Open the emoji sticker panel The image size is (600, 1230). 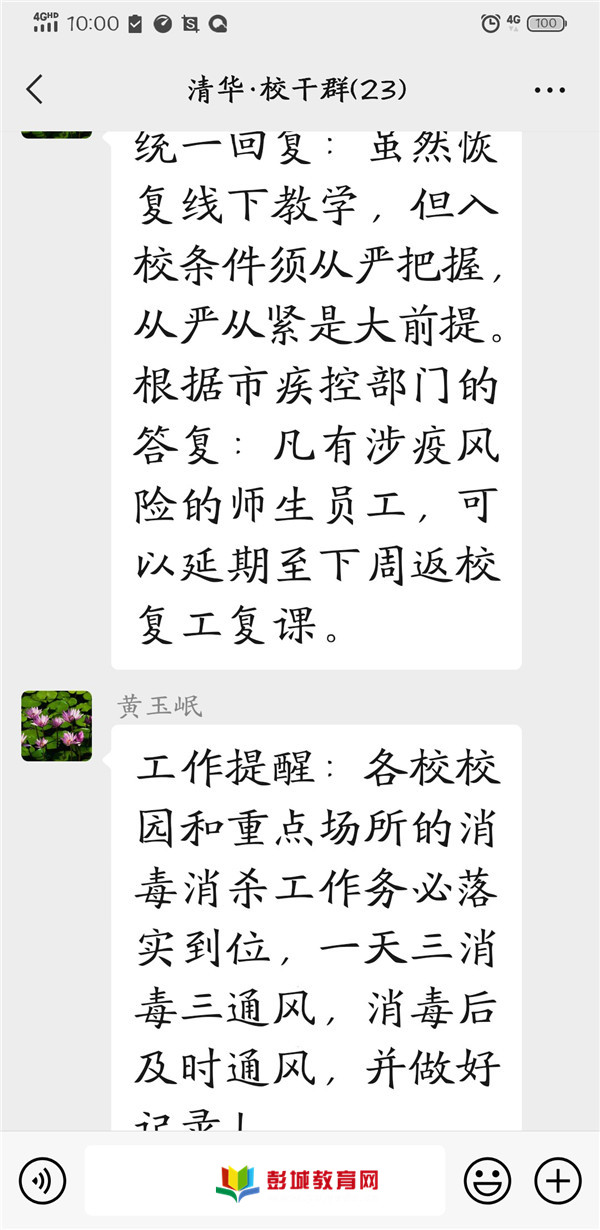click(487, 1181)
